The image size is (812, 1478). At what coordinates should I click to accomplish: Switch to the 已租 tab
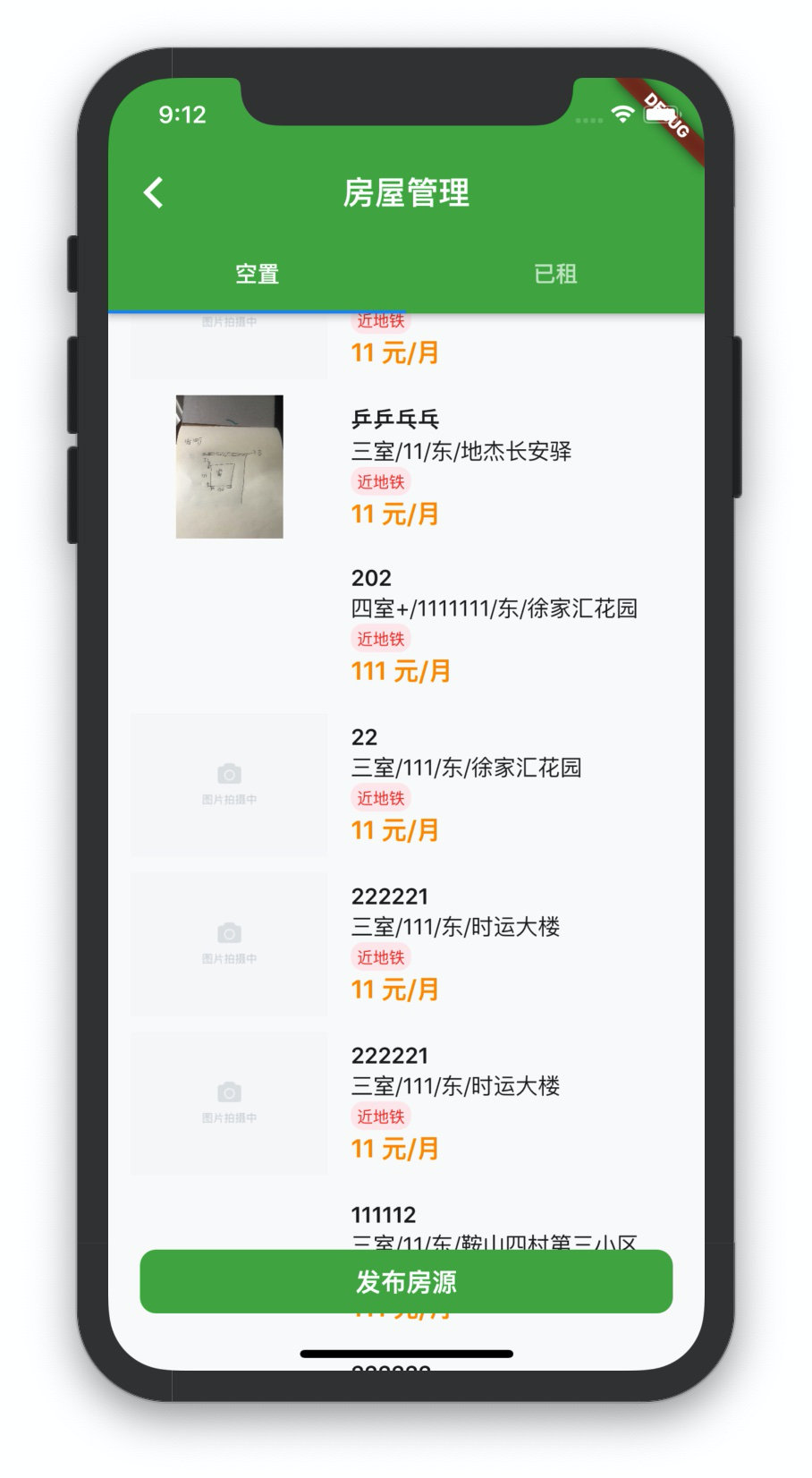554,274
